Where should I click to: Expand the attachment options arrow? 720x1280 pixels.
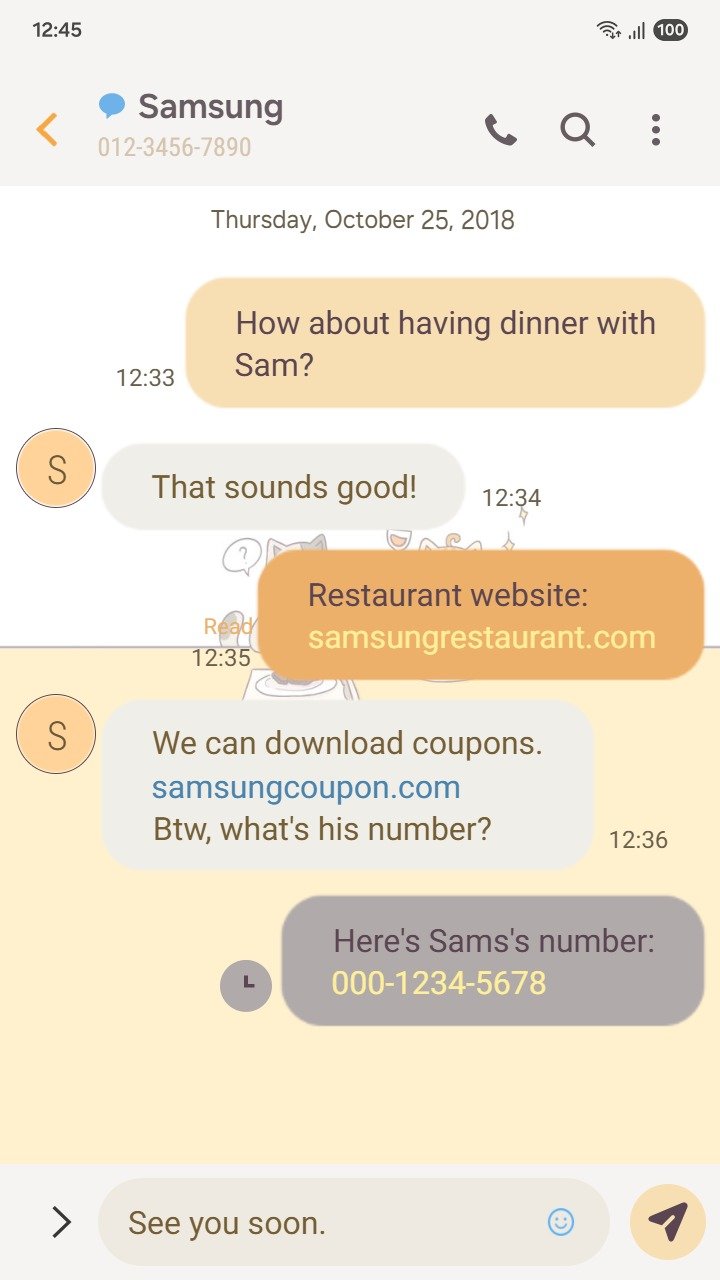61,1221
